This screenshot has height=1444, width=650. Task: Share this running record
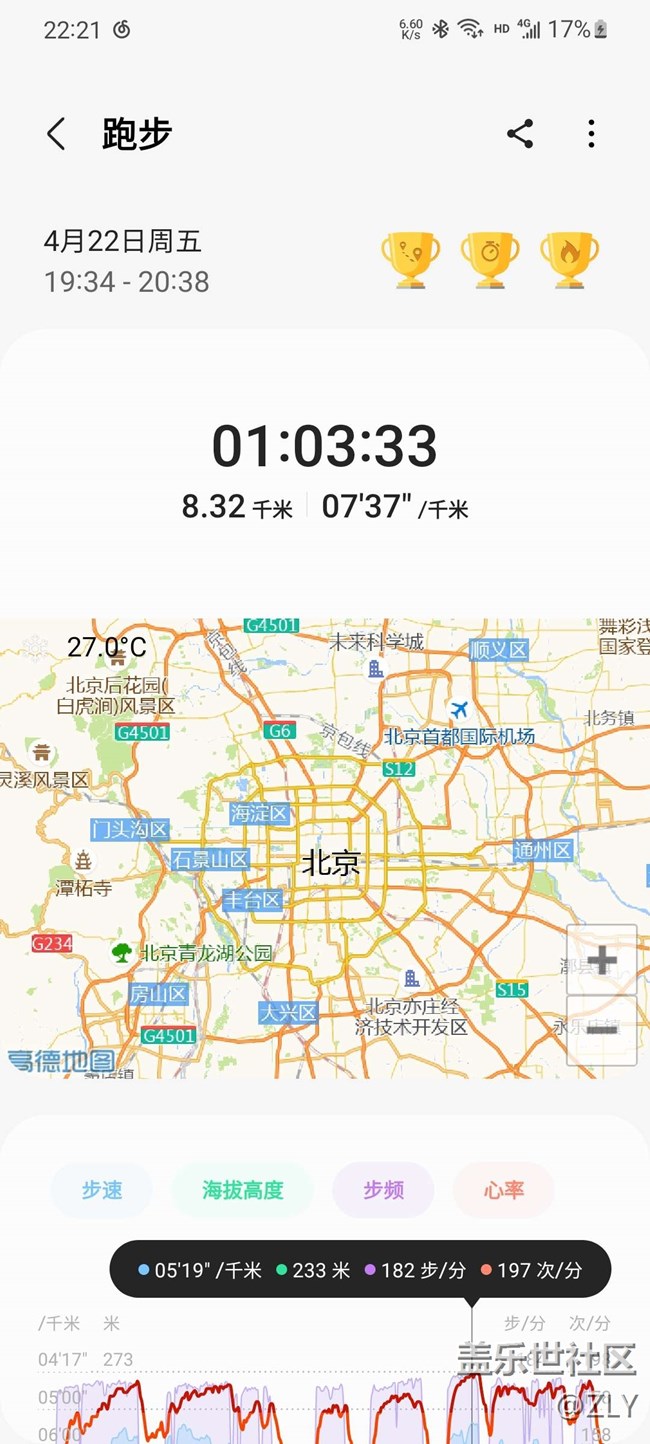520,134
